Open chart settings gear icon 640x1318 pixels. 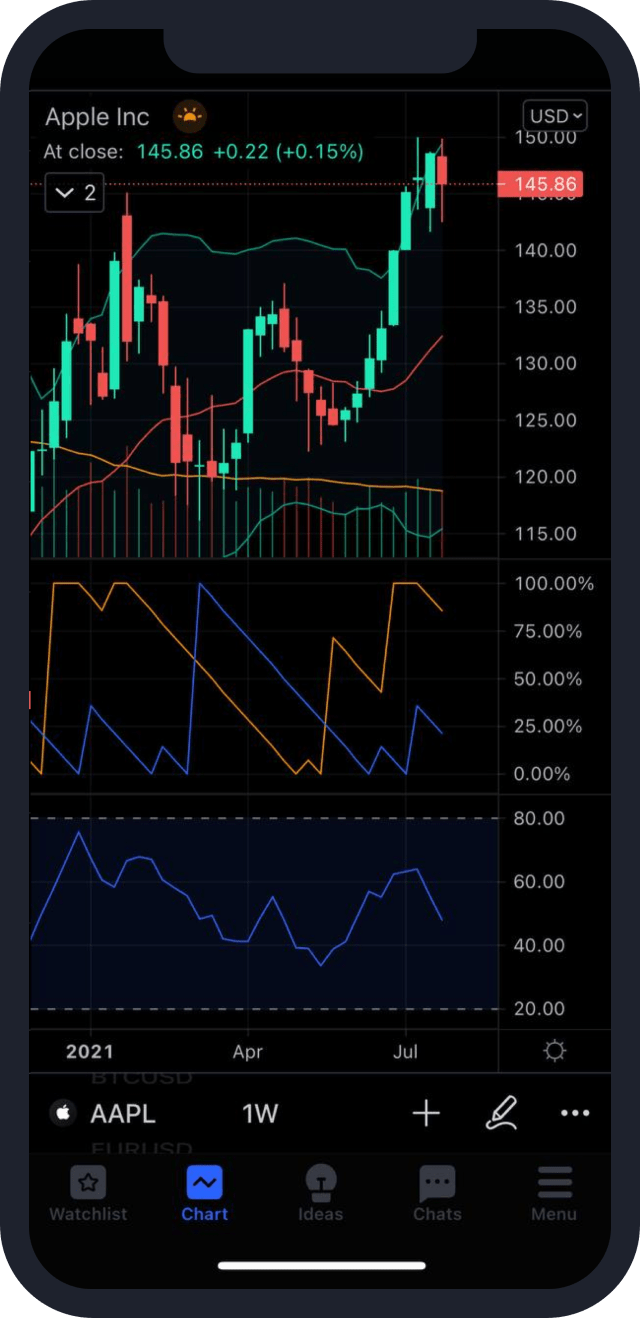tap(554, 1051)
